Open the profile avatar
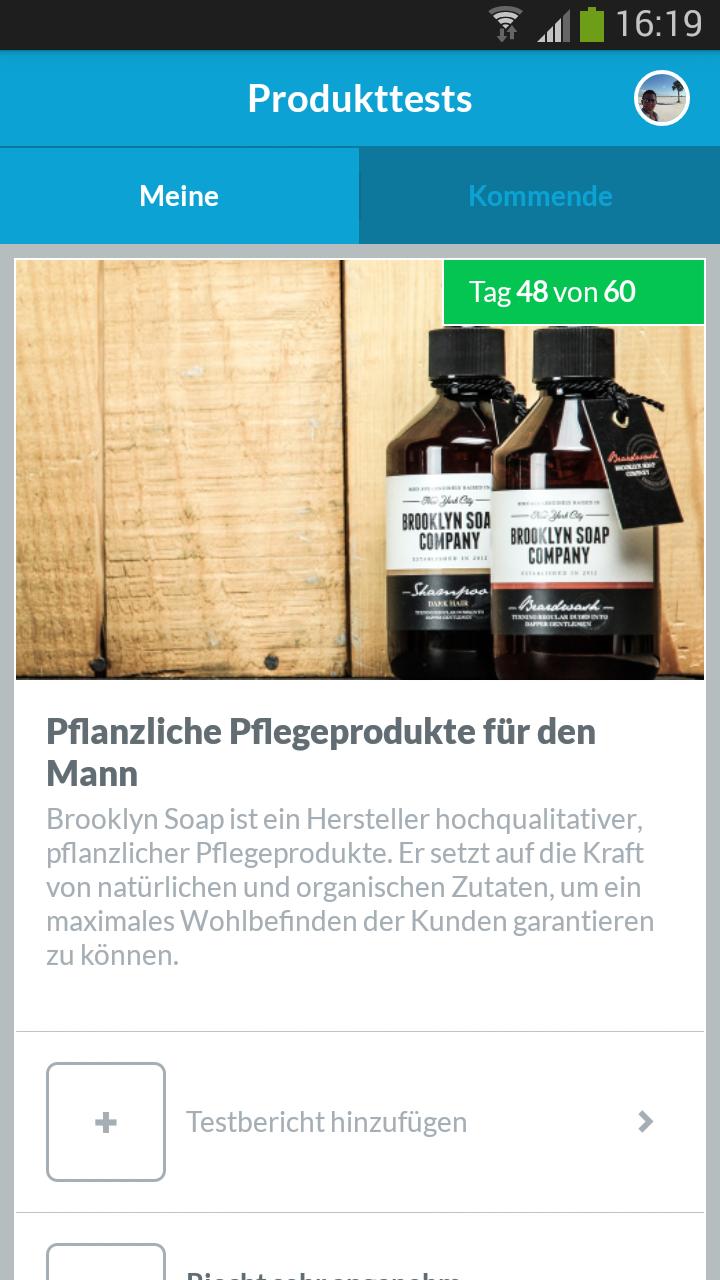Screen dimensions: 720x1280 tap(662, 99)
